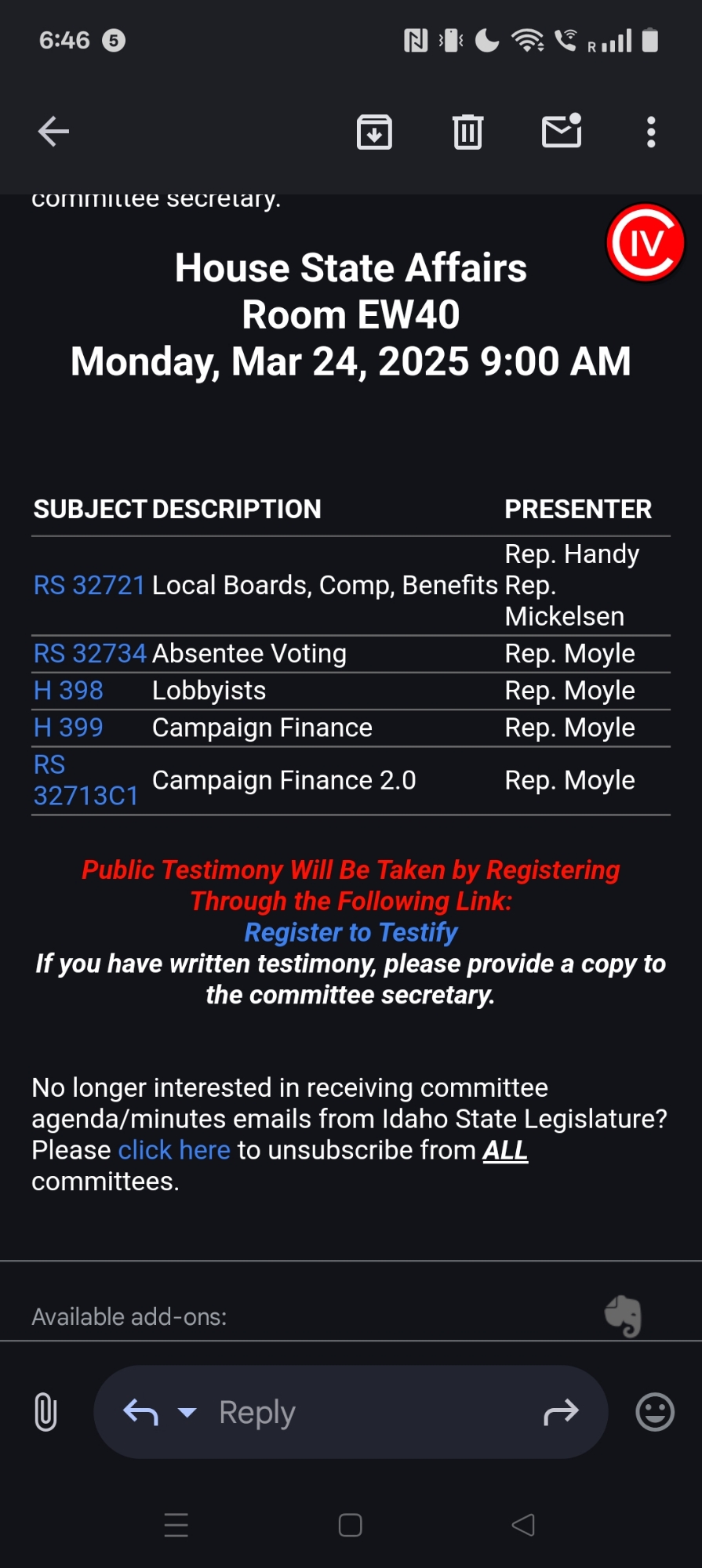The image size is (702, 1568).
Task: Open the RS 32734 Absentee Voting link
Action: tap(89, 653)
